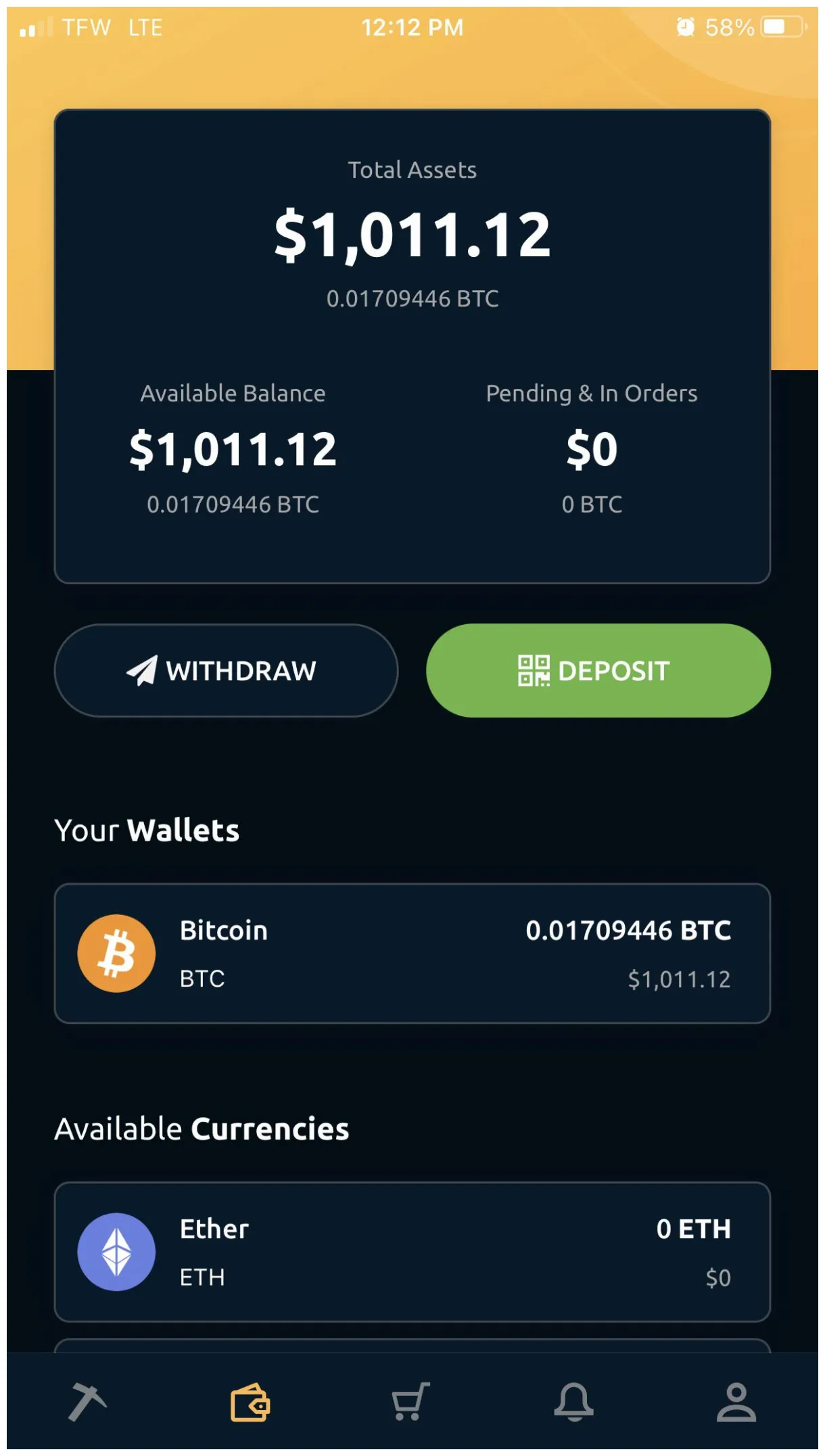Click the Available Balance amount
This screenshot has width=825, height=1456.
click(x=232, y=446)
